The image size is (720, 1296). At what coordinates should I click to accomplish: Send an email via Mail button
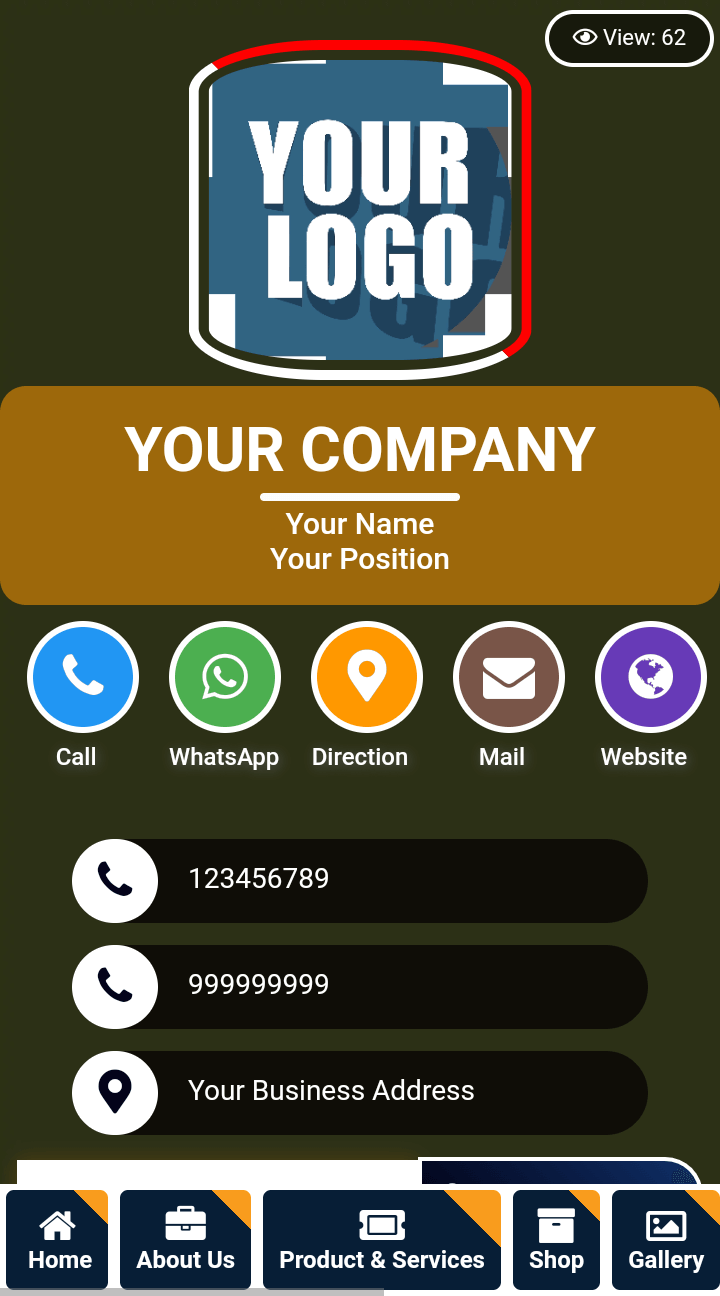click(509, 678)
